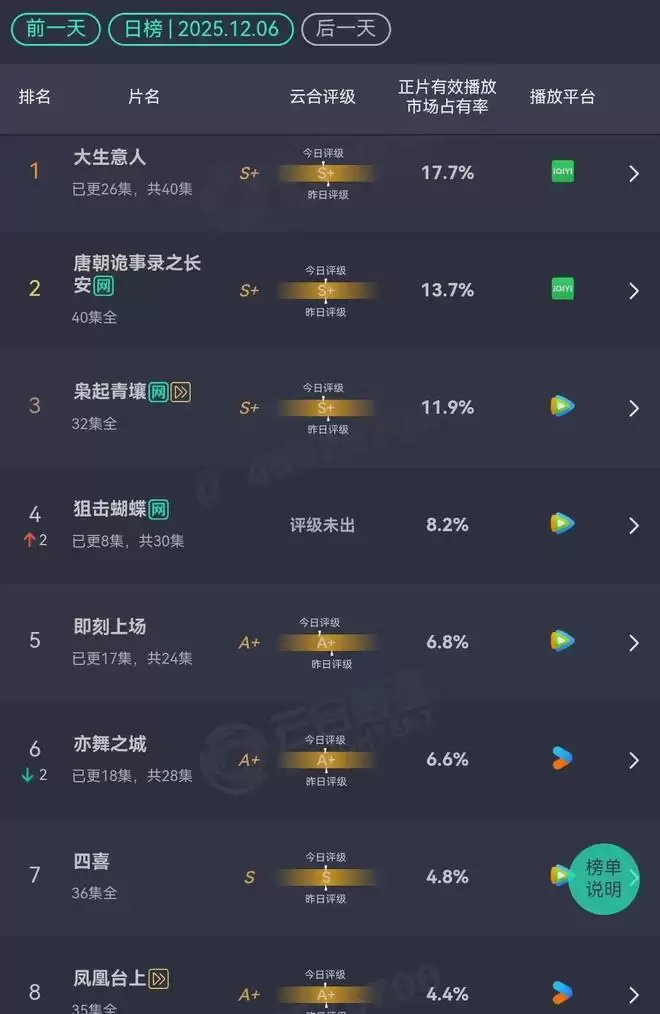Open the 日榜 date picker for 2025.12.06

click(x=200, y=29)
